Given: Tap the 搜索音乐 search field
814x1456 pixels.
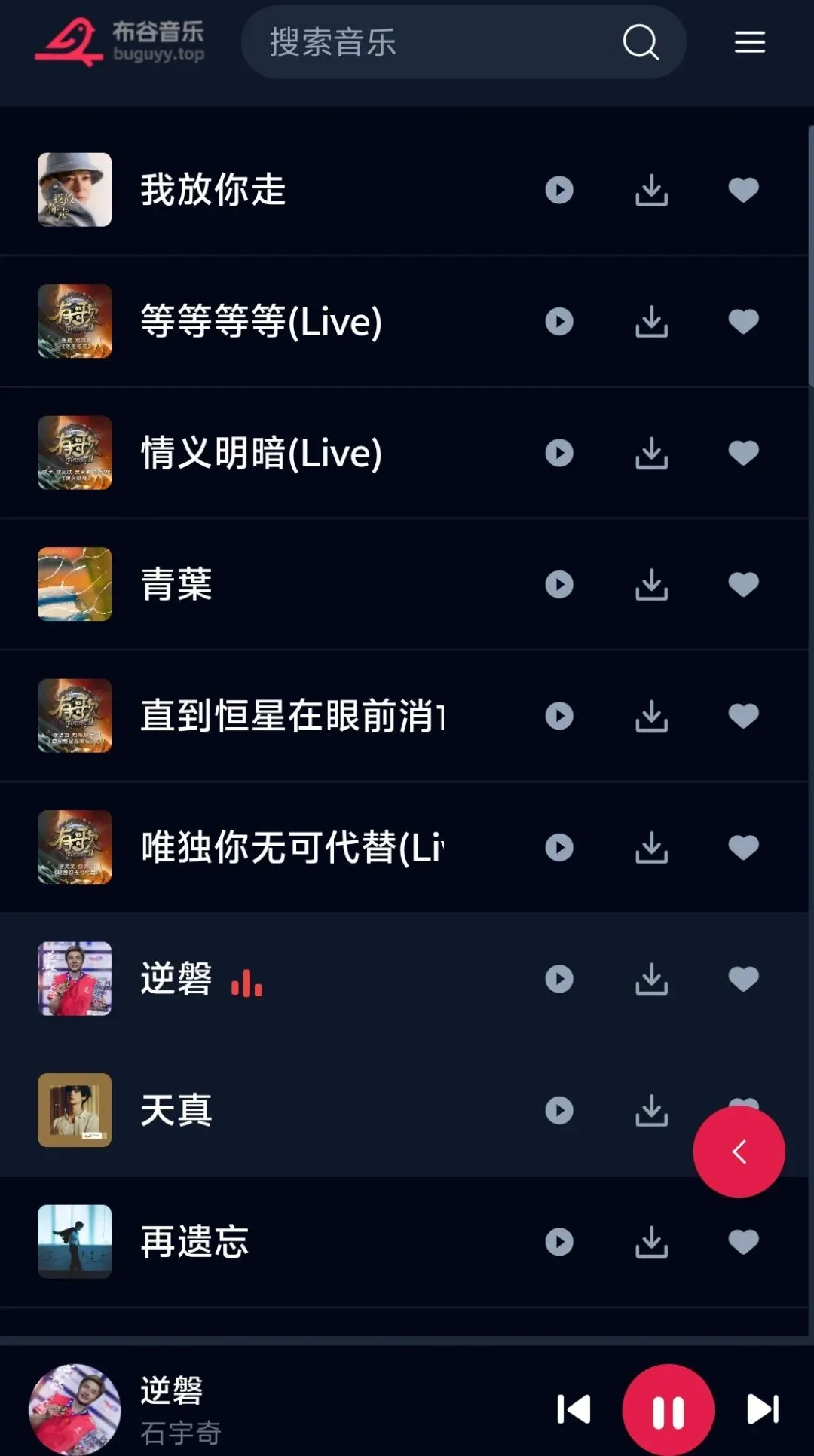Looking at the screenshot, I should coord(437,42).
